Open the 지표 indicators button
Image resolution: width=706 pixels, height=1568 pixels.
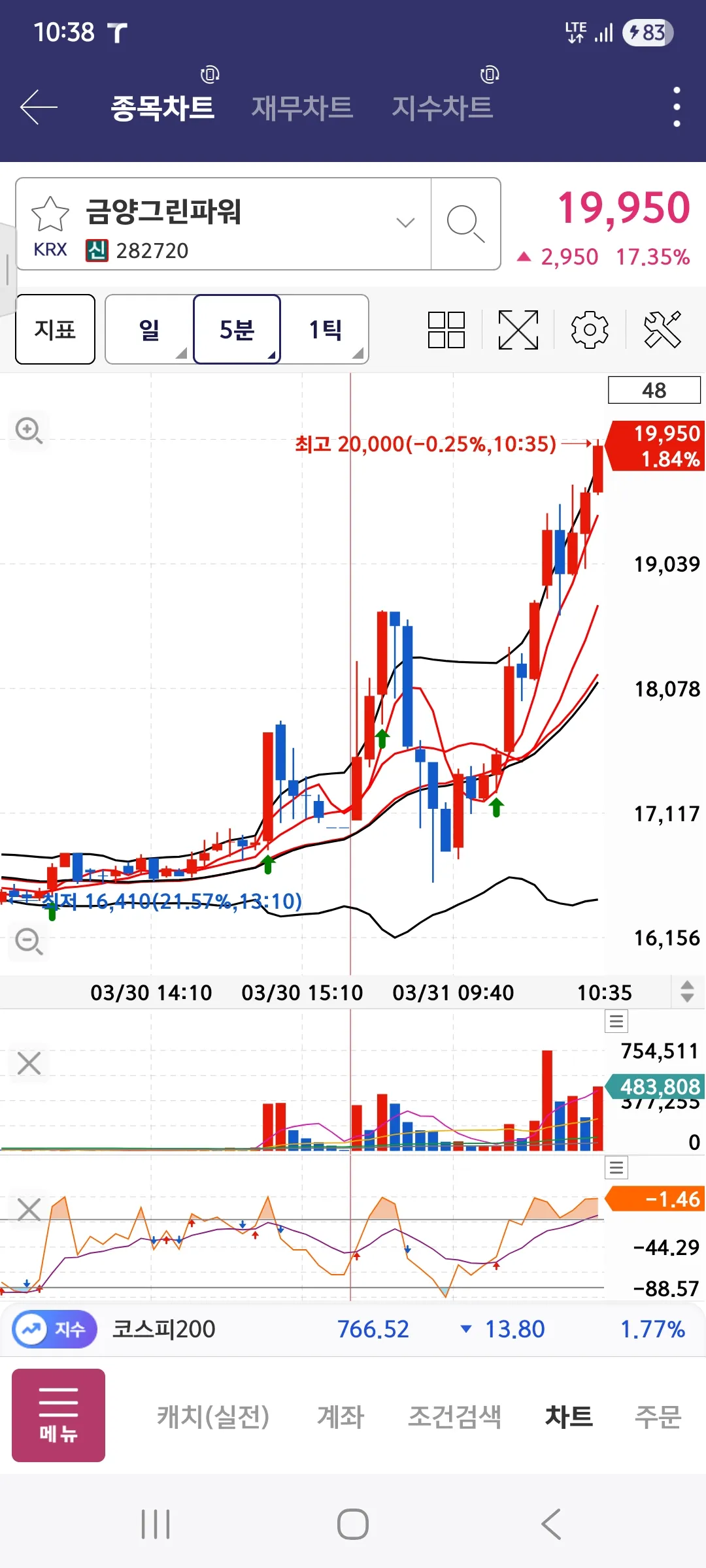pos(56,329)
